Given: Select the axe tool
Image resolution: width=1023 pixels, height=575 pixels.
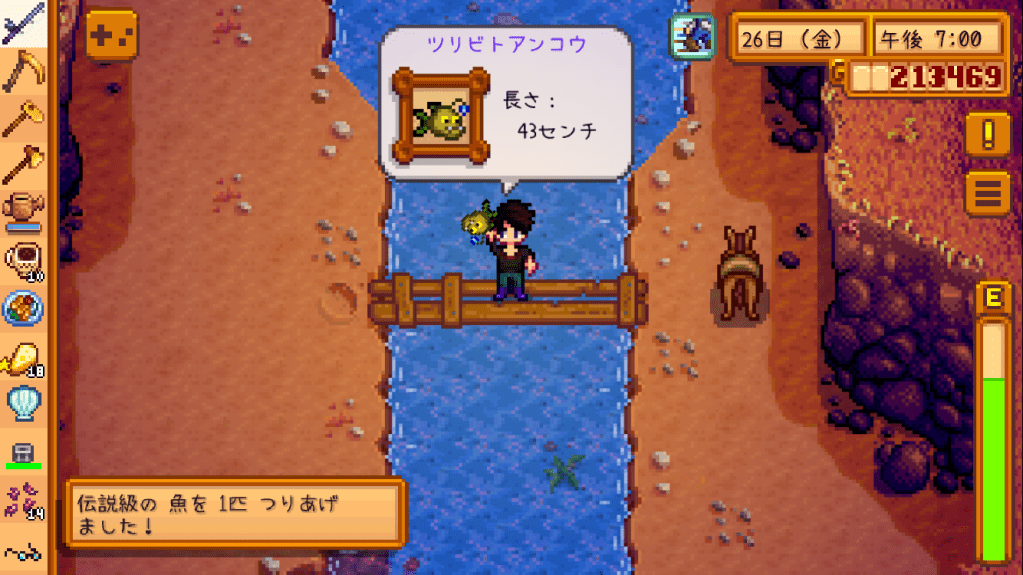Looking at the screenshot, I should pyautogui.click(x=23, y=165).
